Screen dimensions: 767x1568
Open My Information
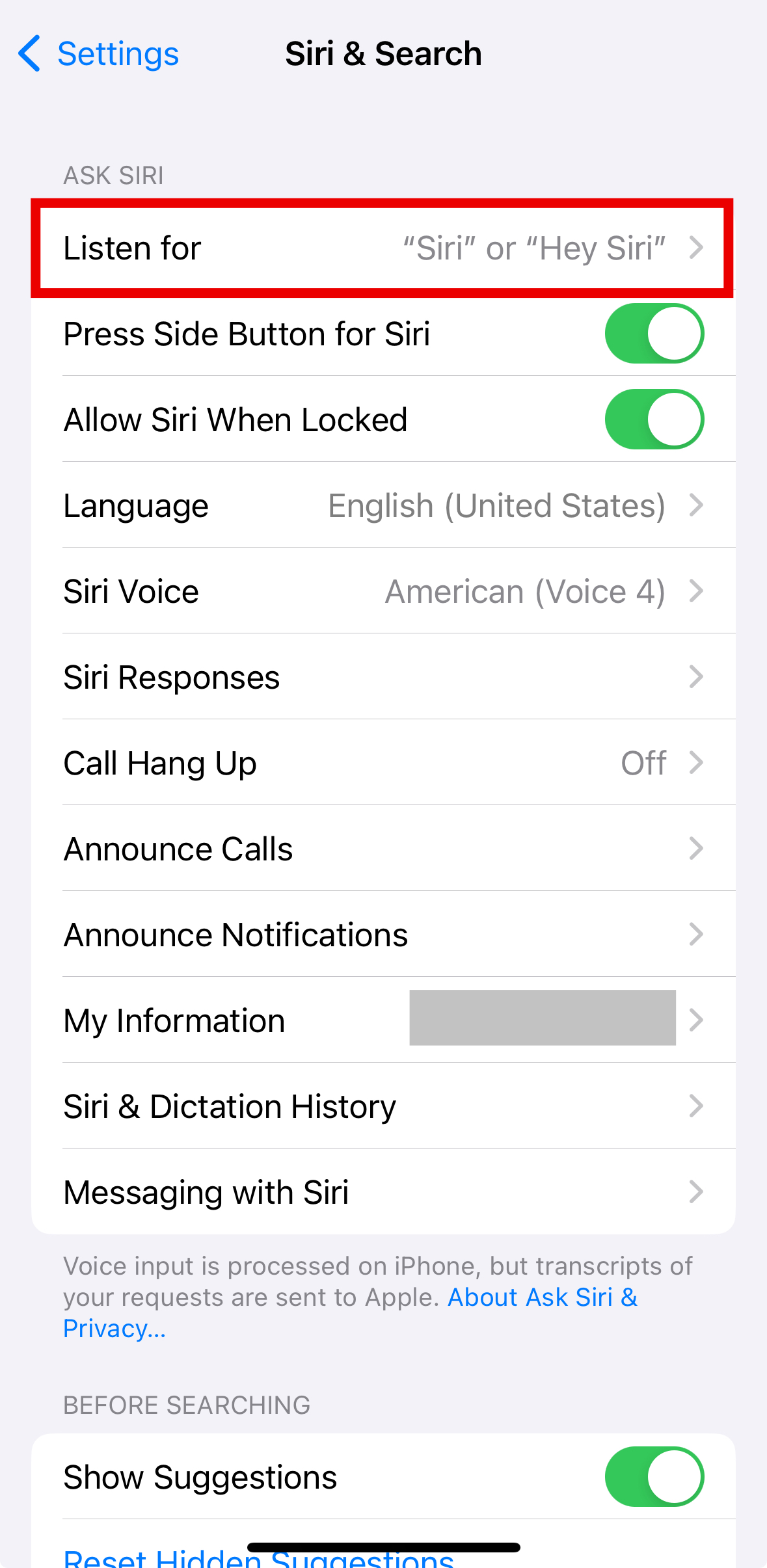[x=383, y=1020]
